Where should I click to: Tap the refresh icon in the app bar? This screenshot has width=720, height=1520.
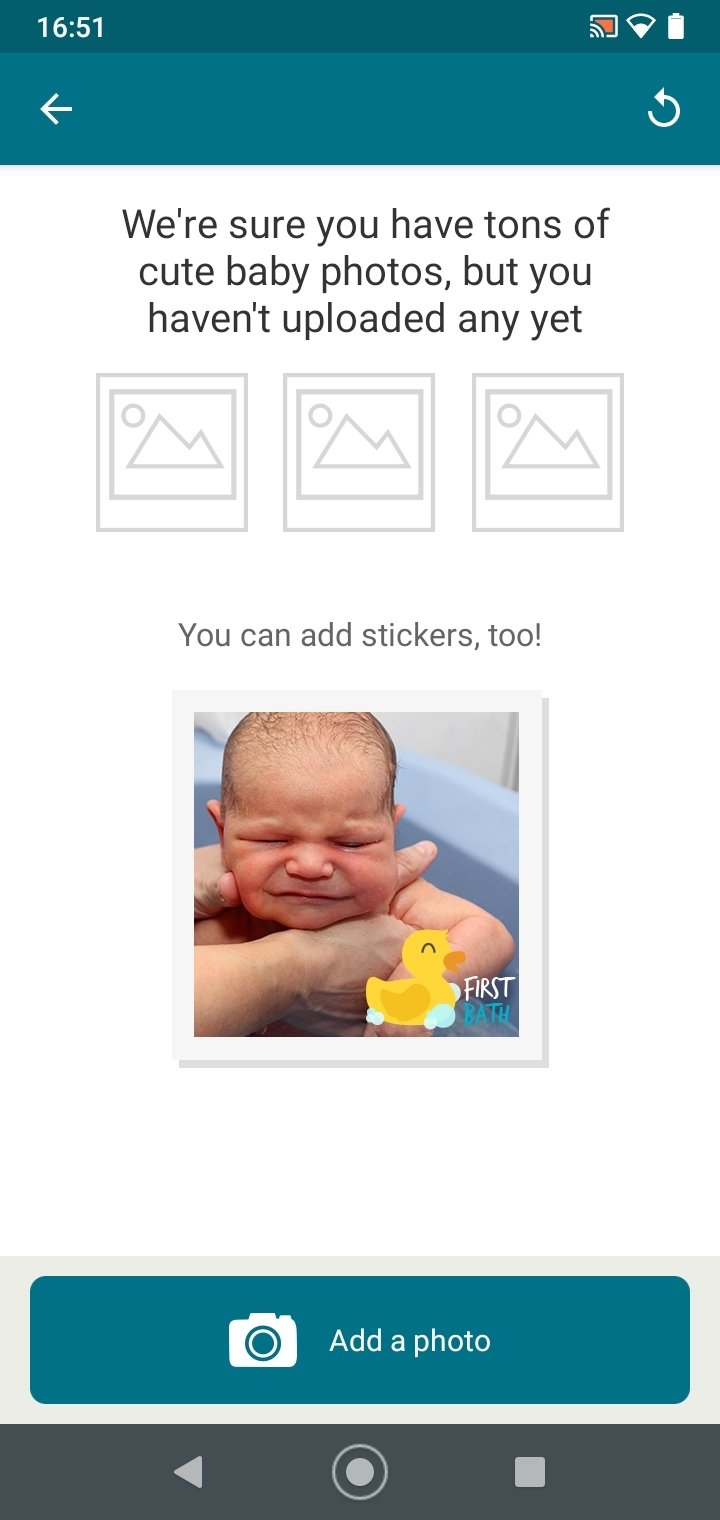coord(664,109)
